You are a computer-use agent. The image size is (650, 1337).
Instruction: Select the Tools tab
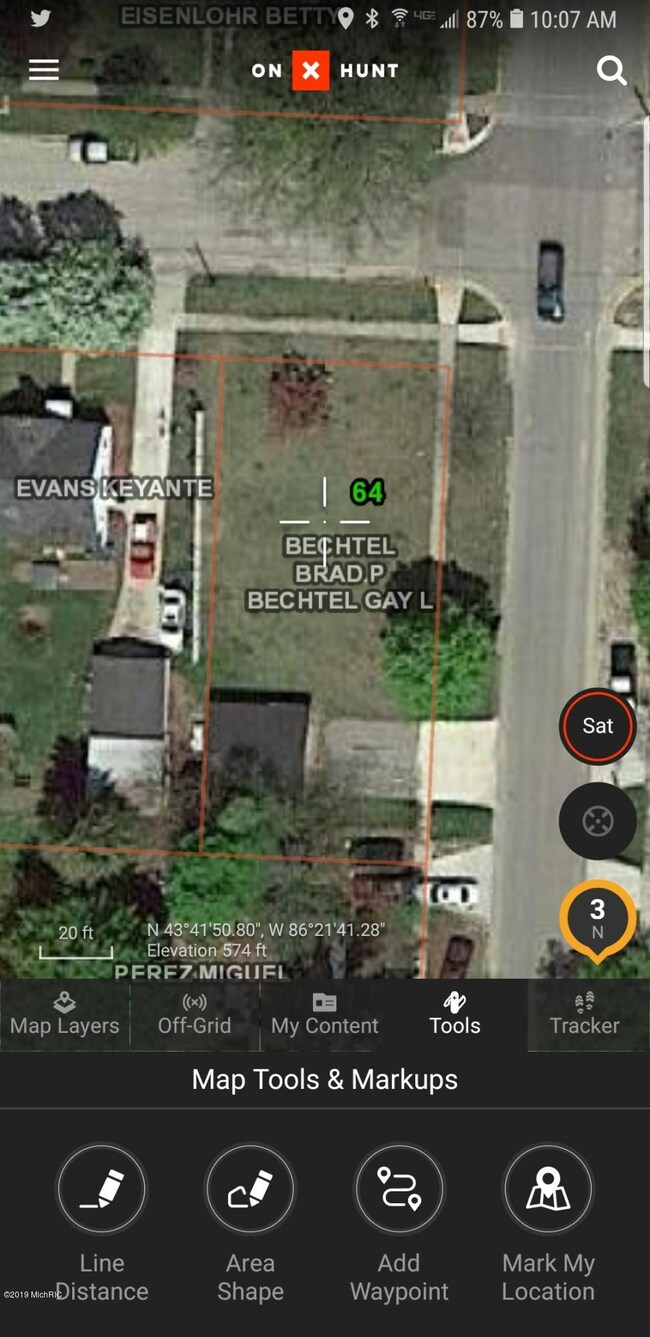coord(454,1014)
